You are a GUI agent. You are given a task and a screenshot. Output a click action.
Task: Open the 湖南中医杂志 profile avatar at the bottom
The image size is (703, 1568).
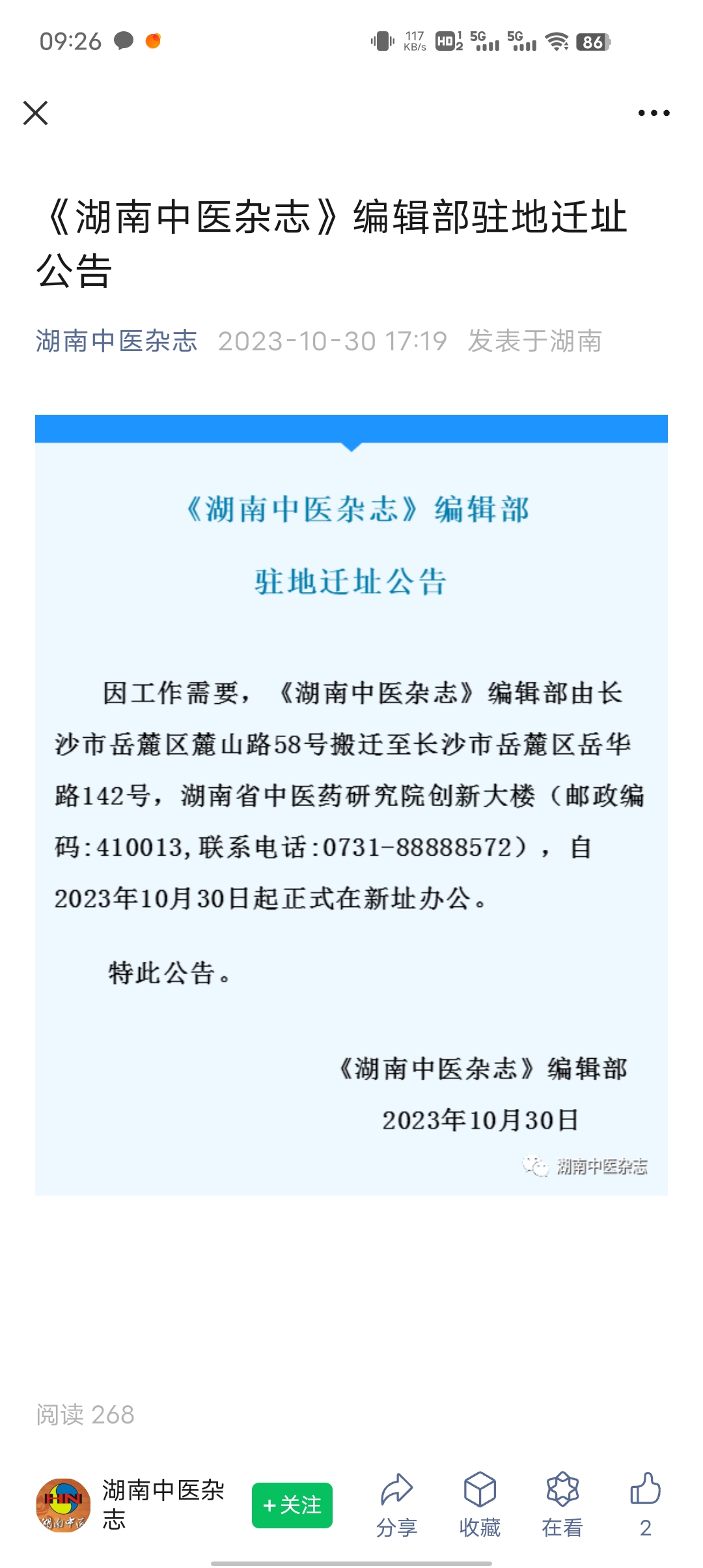[62, 1505]
